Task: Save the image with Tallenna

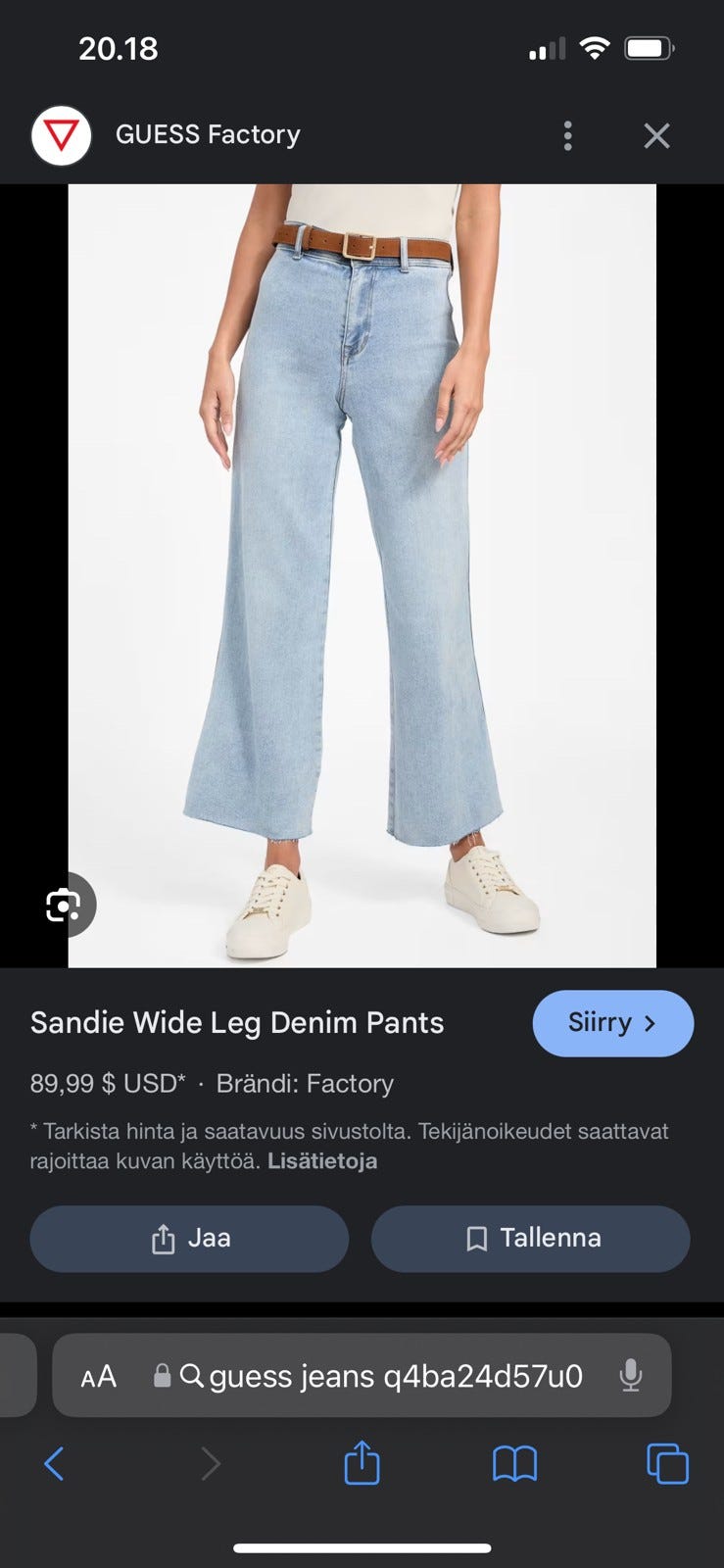Action: point(530,1239)
